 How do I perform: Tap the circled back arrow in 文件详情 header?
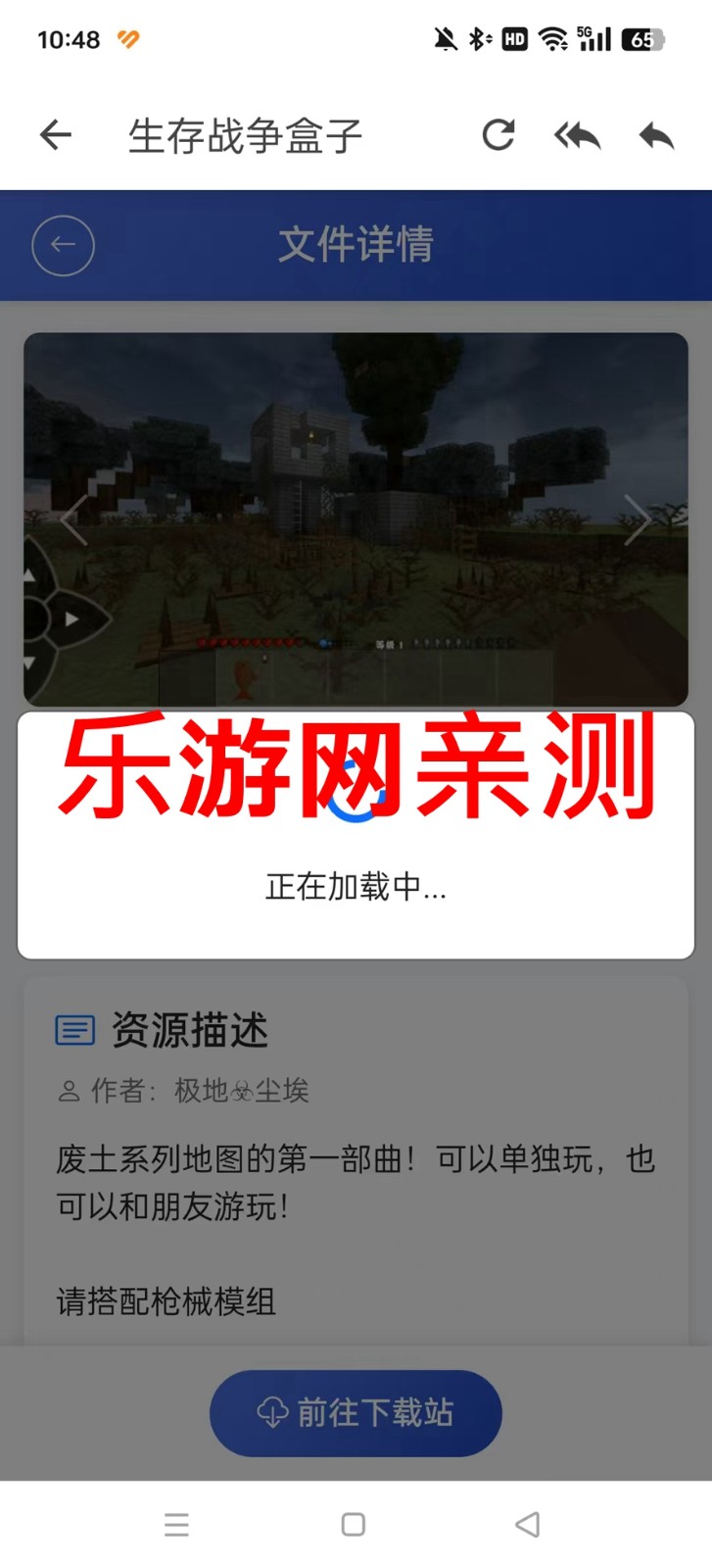[x=63, y=245]
